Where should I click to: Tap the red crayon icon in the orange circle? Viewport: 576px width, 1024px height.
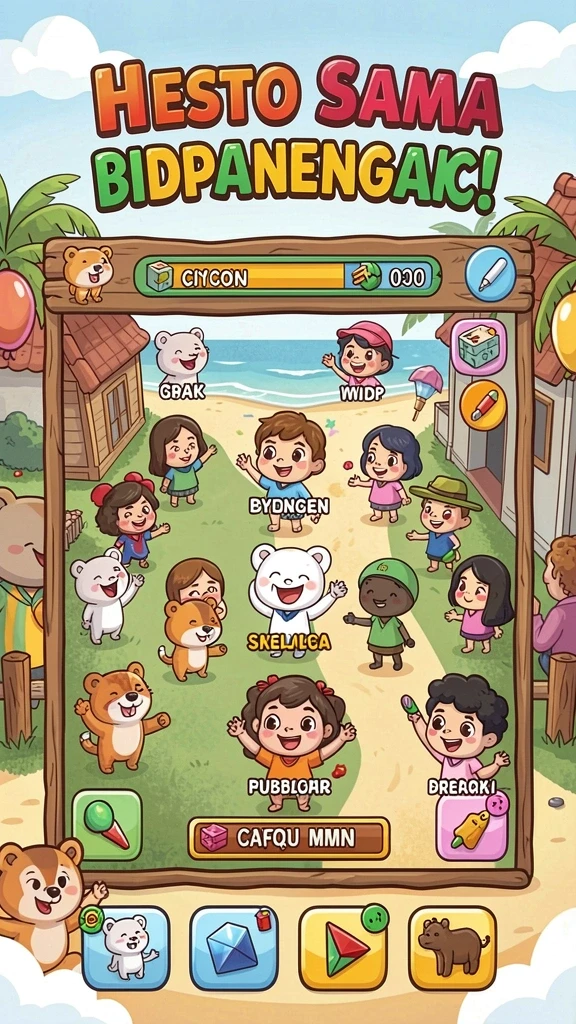(483, 405)
